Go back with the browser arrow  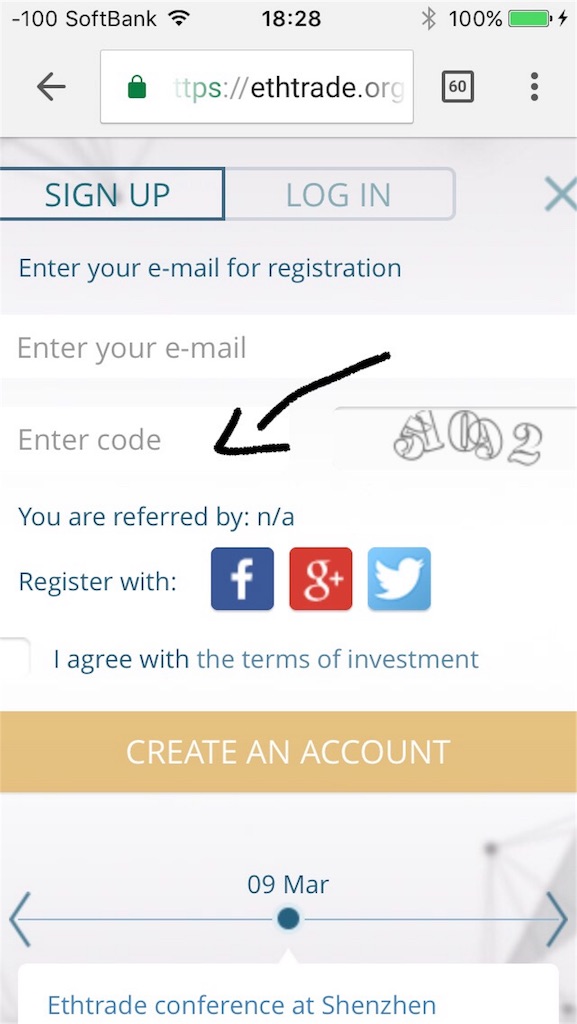click(x=51, y=86)
